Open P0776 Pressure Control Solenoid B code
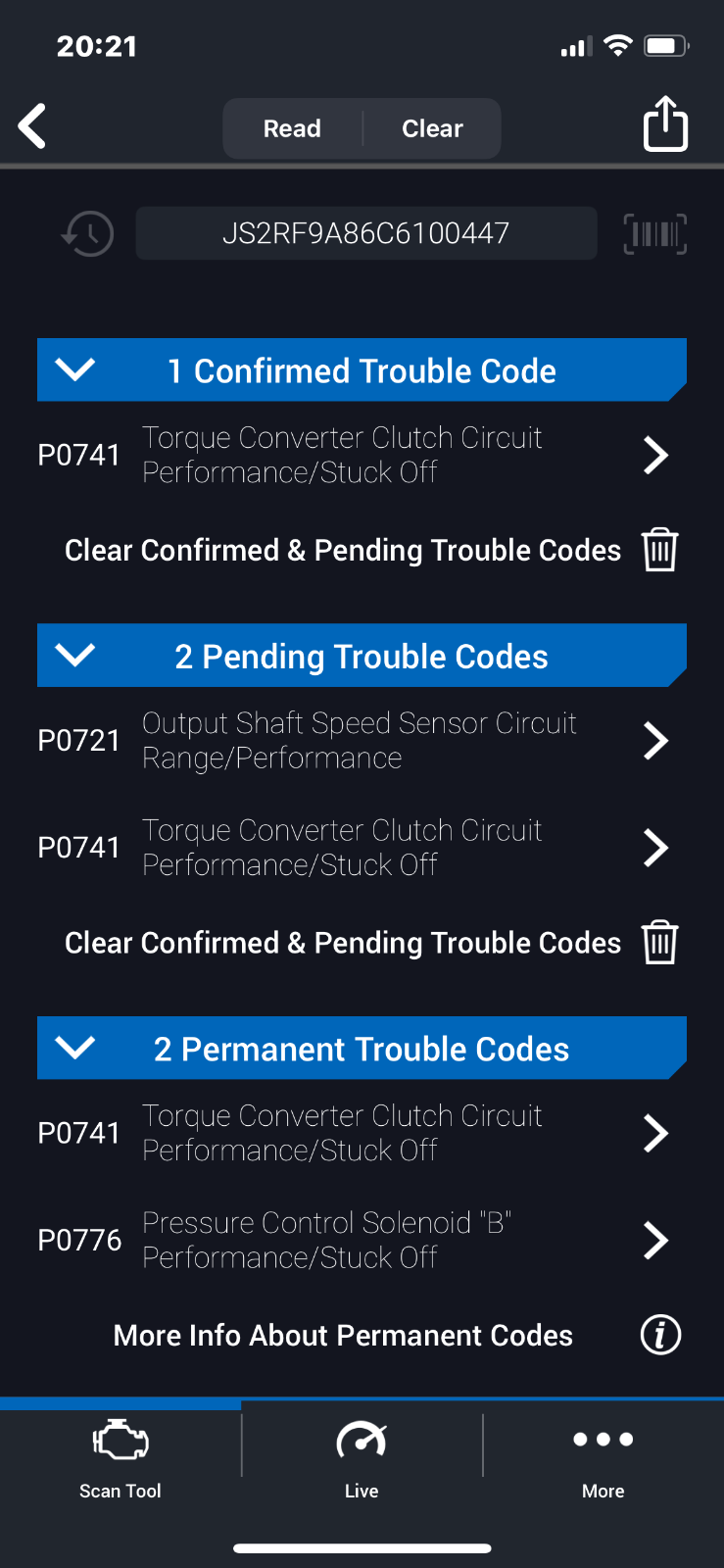The height and width of the screenshot is (1568, 724). tap(362, 1241)
